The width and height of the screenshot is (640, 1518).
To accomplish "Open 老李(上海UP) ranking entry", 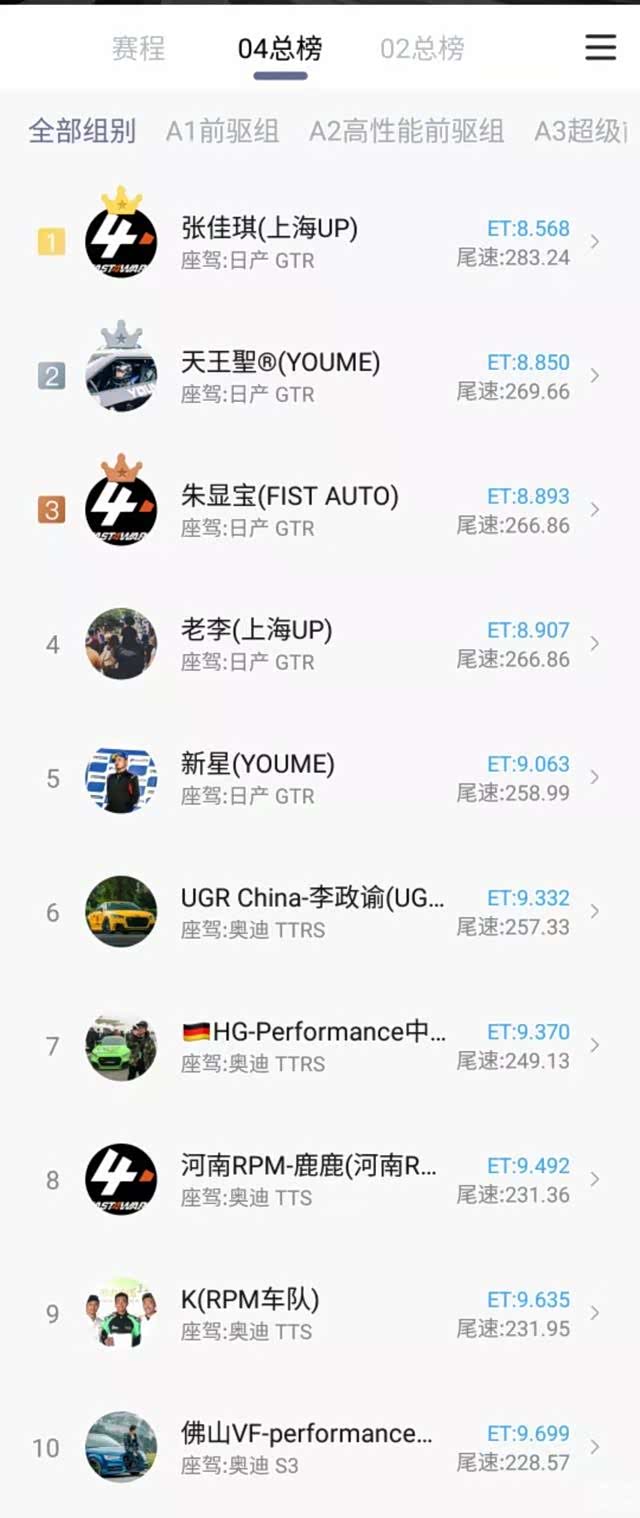I will click(x=320, y=644).
